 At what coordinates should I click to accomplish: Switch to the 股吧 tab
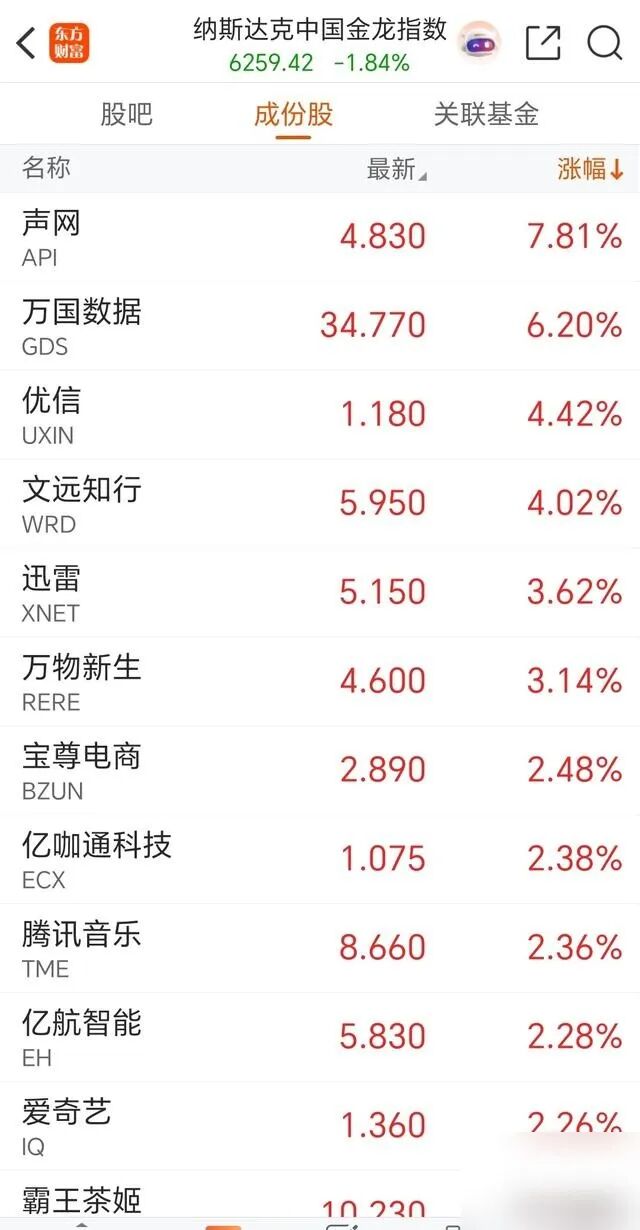coord(127,114)
